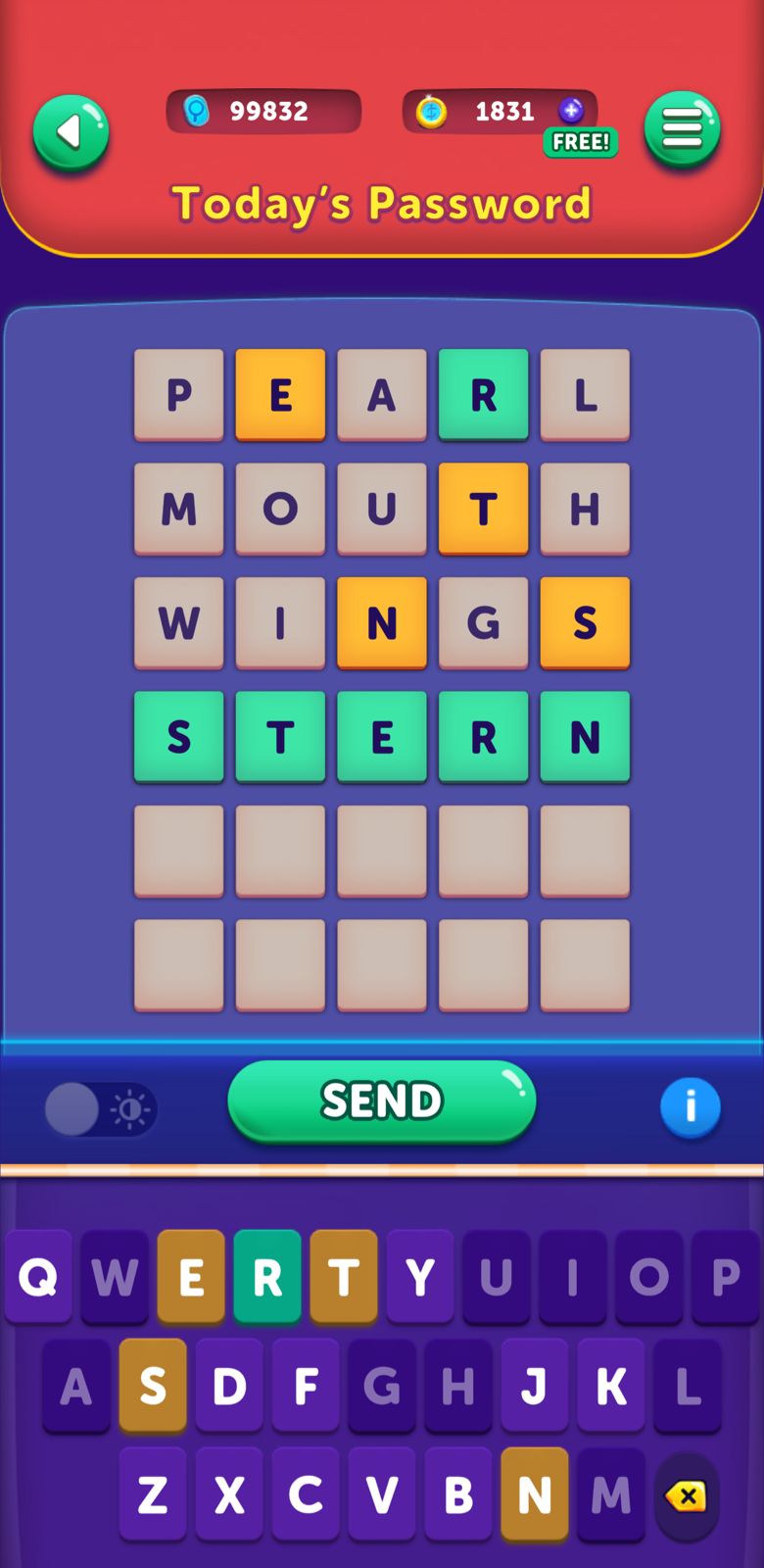Get free coins via the plus badge
Viewport: 764px width, 1568px height.
pyautogui.click(x=572, y=111)
